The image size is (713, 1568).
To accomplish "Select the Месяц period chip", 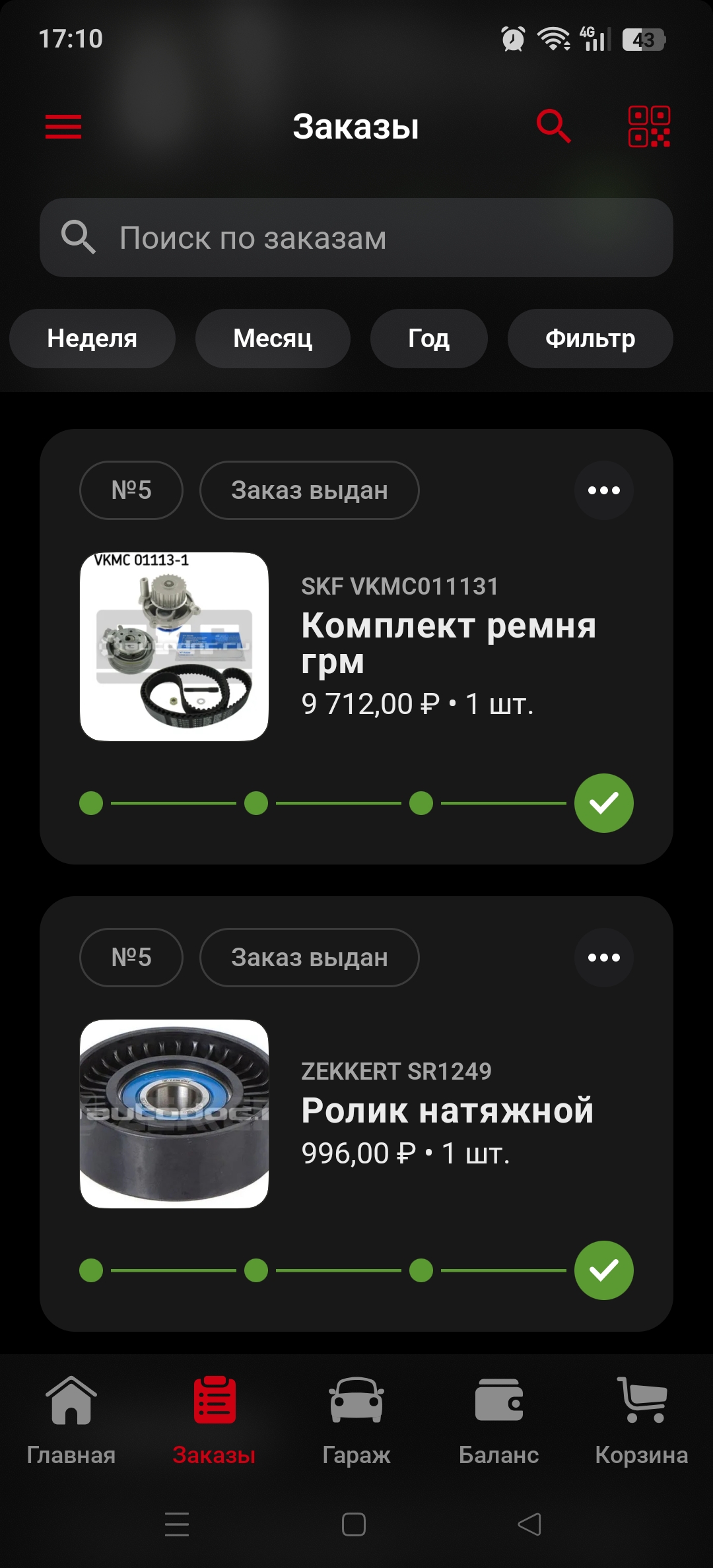I will tap(273, 339).
